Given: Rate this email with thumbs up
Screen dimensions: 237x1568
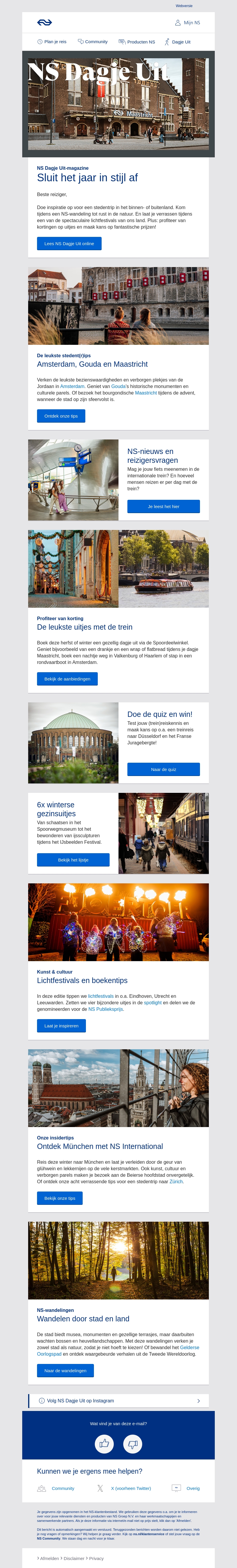Looking at the screenshot, I should 104,1444.
